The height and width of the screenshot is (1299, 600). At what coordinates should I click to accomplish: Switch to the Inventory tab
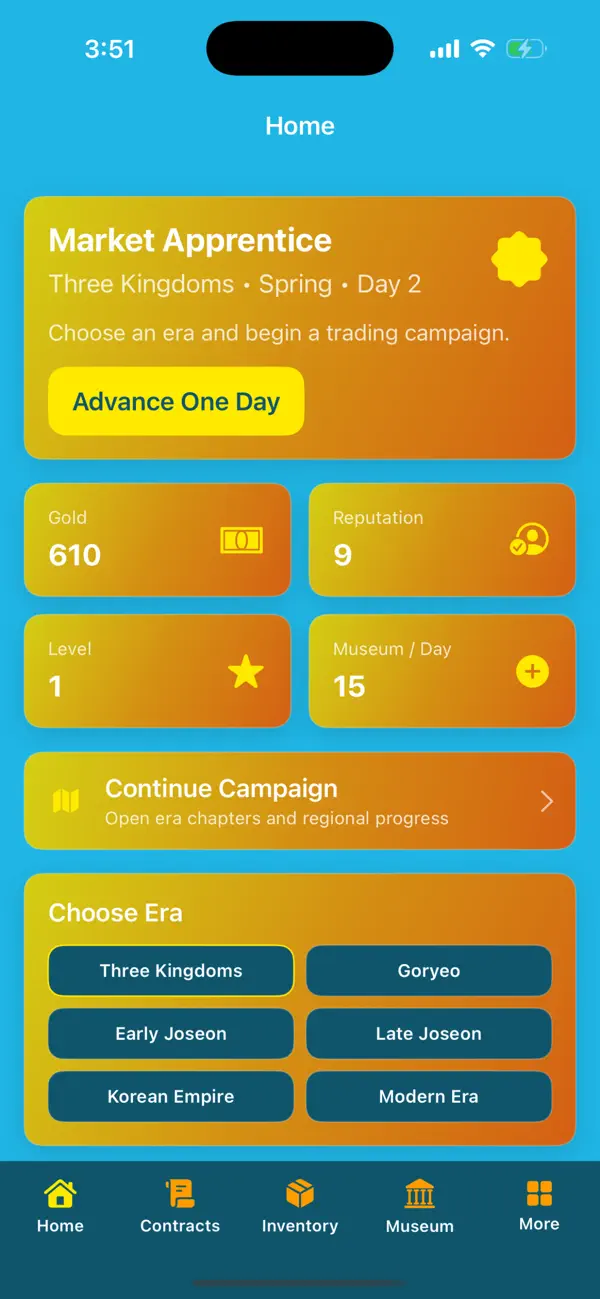point(300,1206)
